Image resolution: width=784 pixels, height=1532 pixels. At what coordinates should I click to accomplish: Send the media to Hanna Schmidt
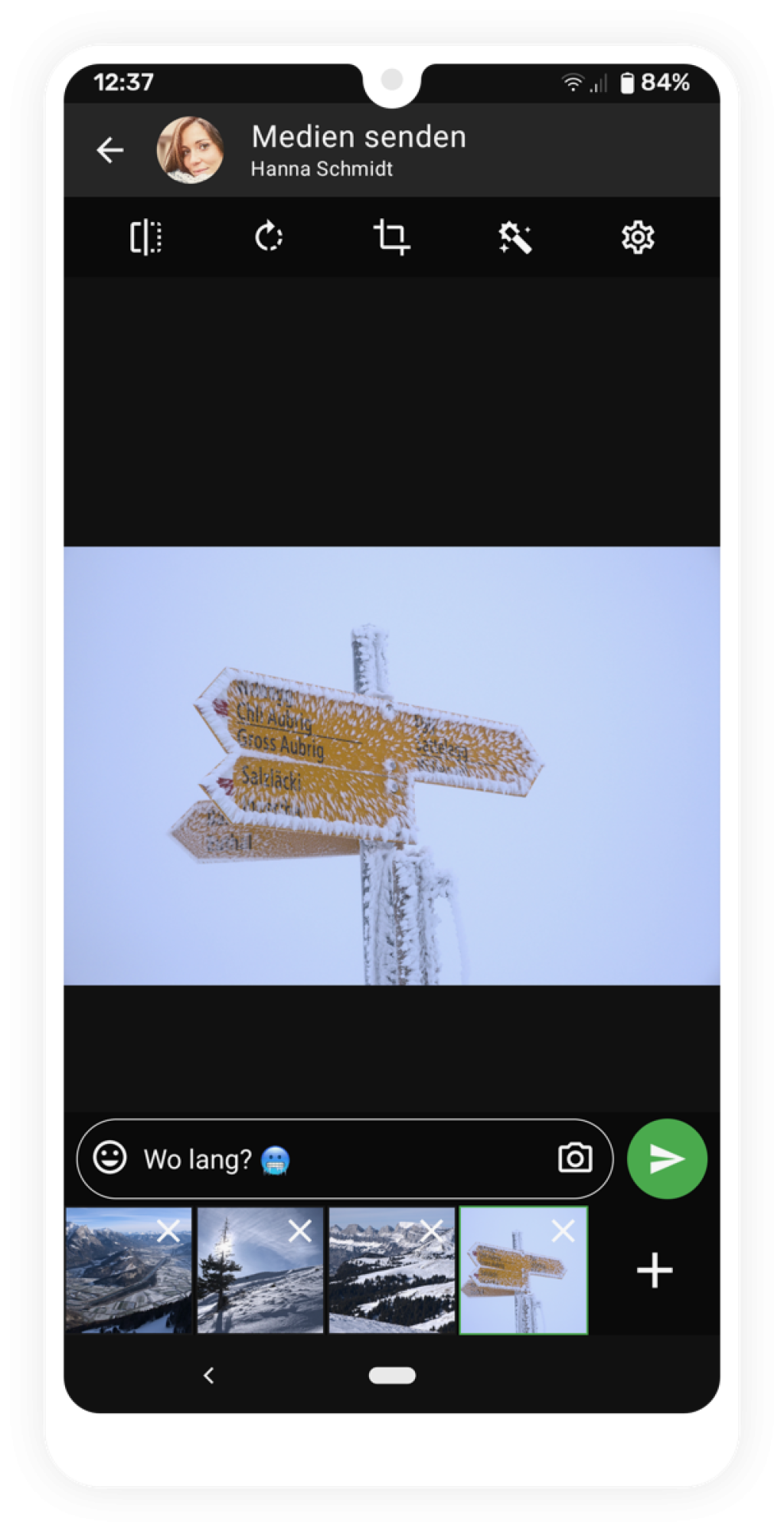665,1158
